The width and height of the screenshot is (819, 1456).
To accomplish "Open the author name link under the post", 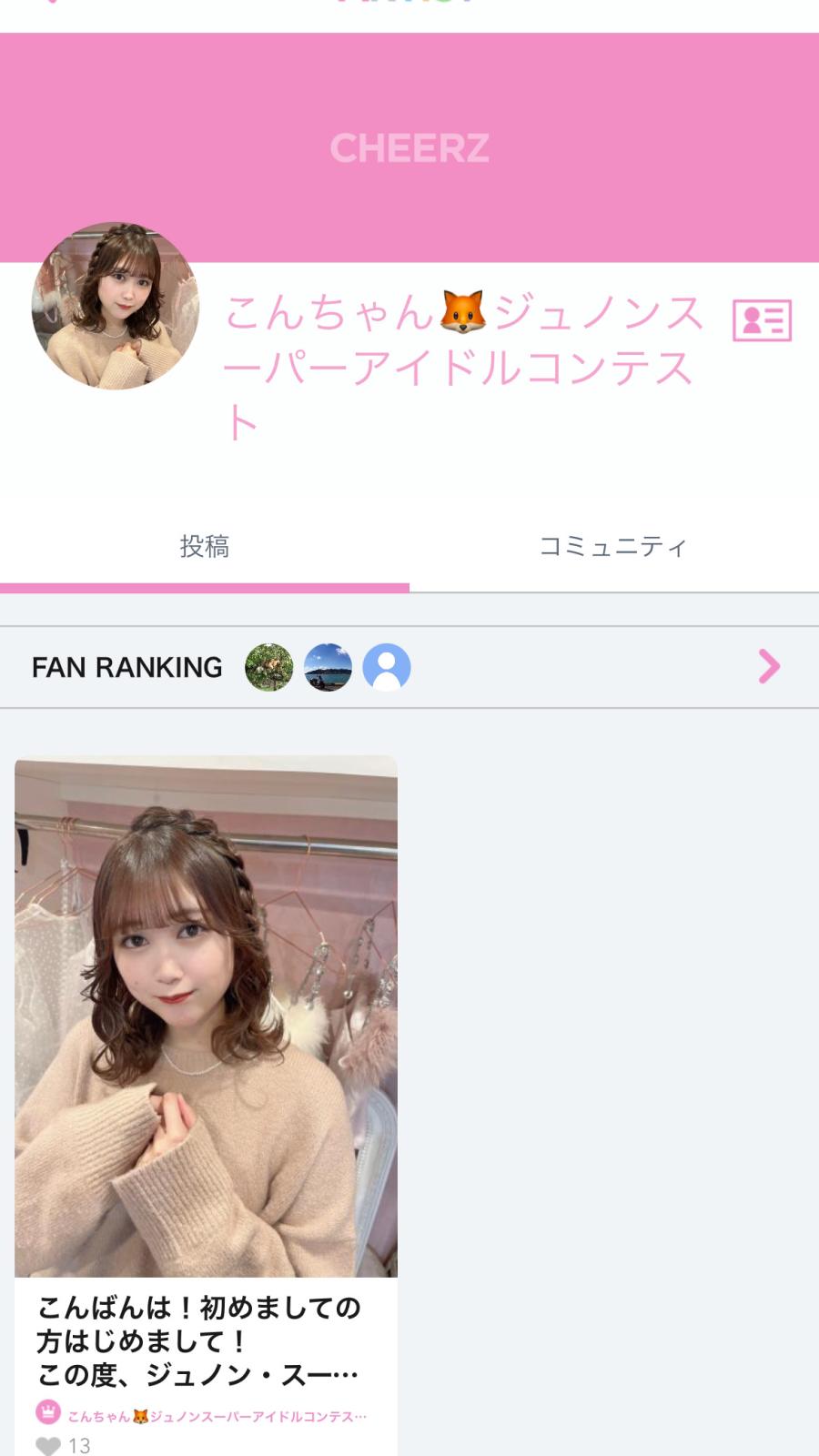I will click(217, 1416).
